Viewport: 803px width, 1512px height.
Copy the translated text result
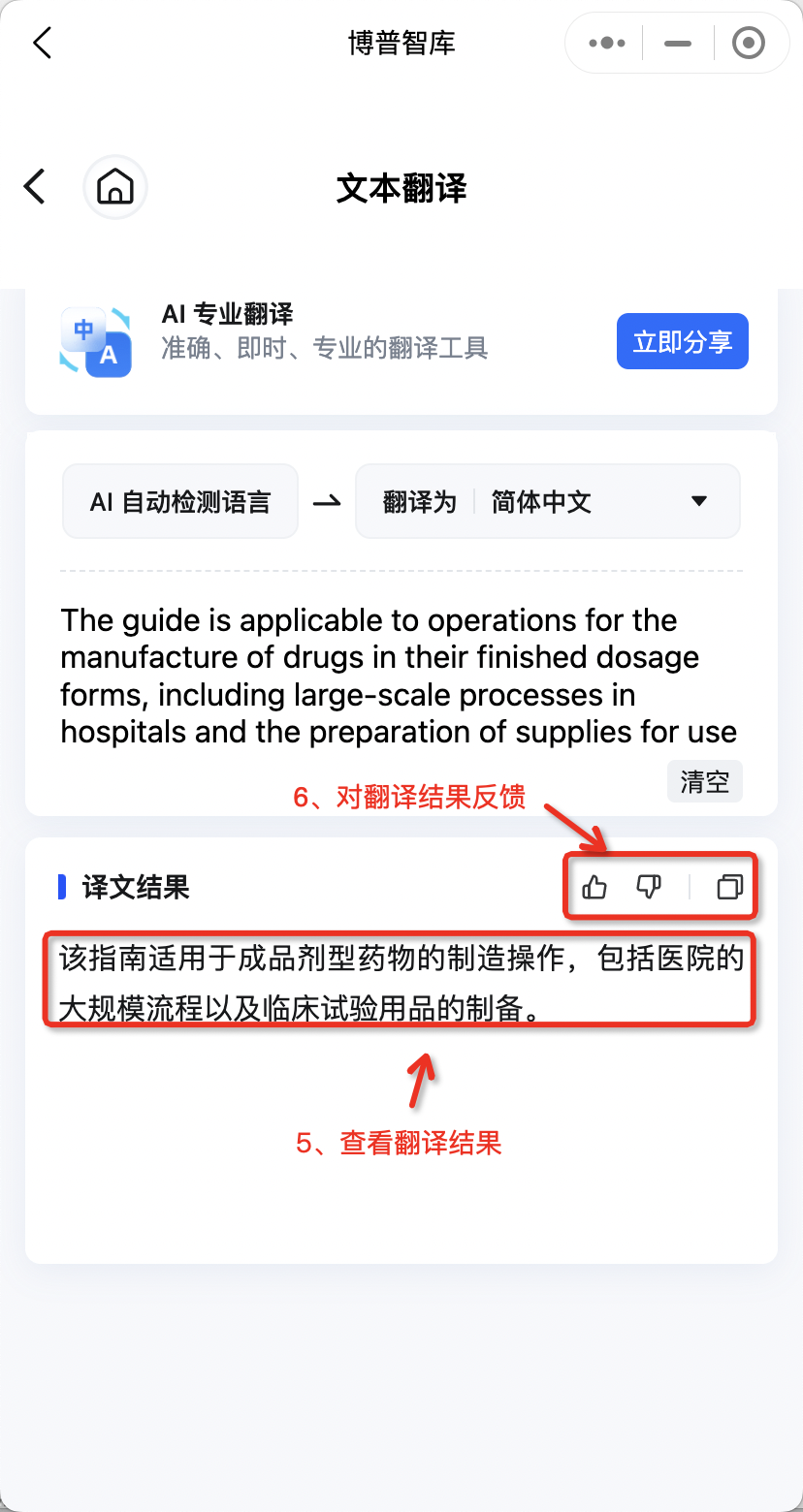click(x=729, y=886)
